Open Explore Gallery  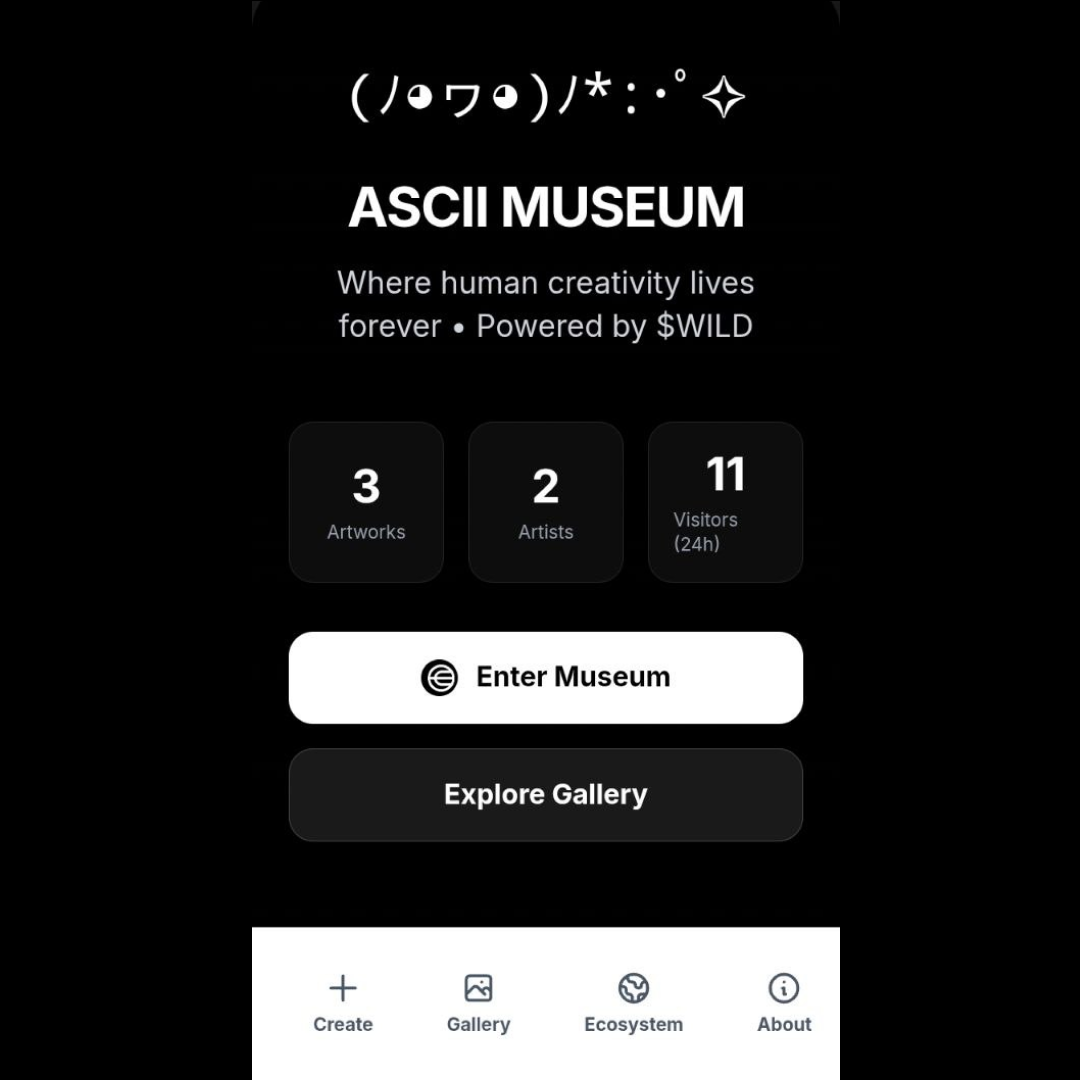[545, 795]
